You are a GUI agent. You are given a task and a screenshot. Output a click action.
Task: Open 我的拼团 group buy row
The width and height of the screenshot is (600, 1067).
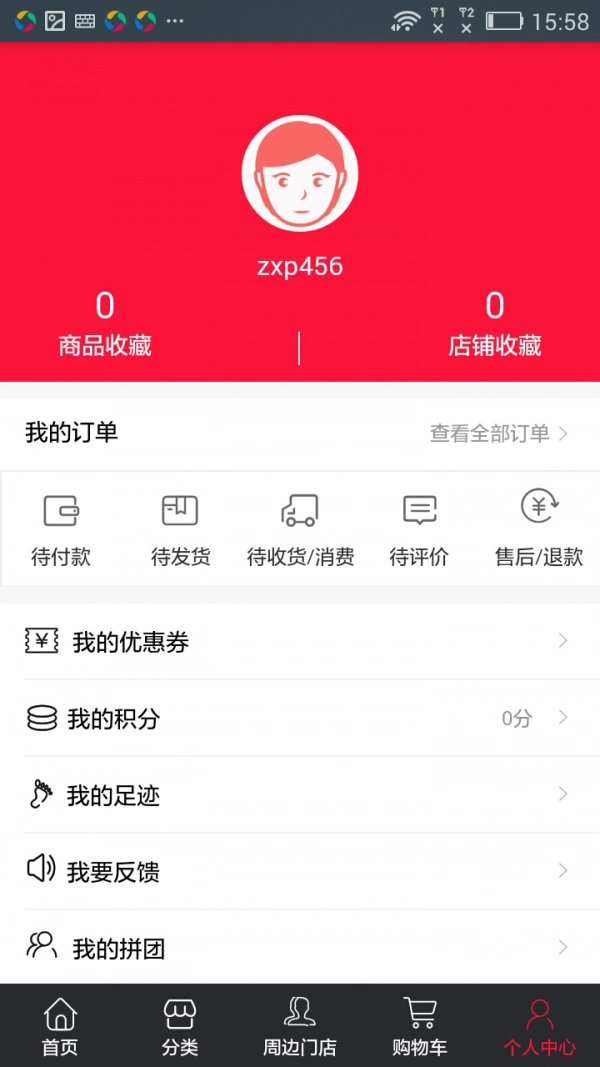(300, 947)
